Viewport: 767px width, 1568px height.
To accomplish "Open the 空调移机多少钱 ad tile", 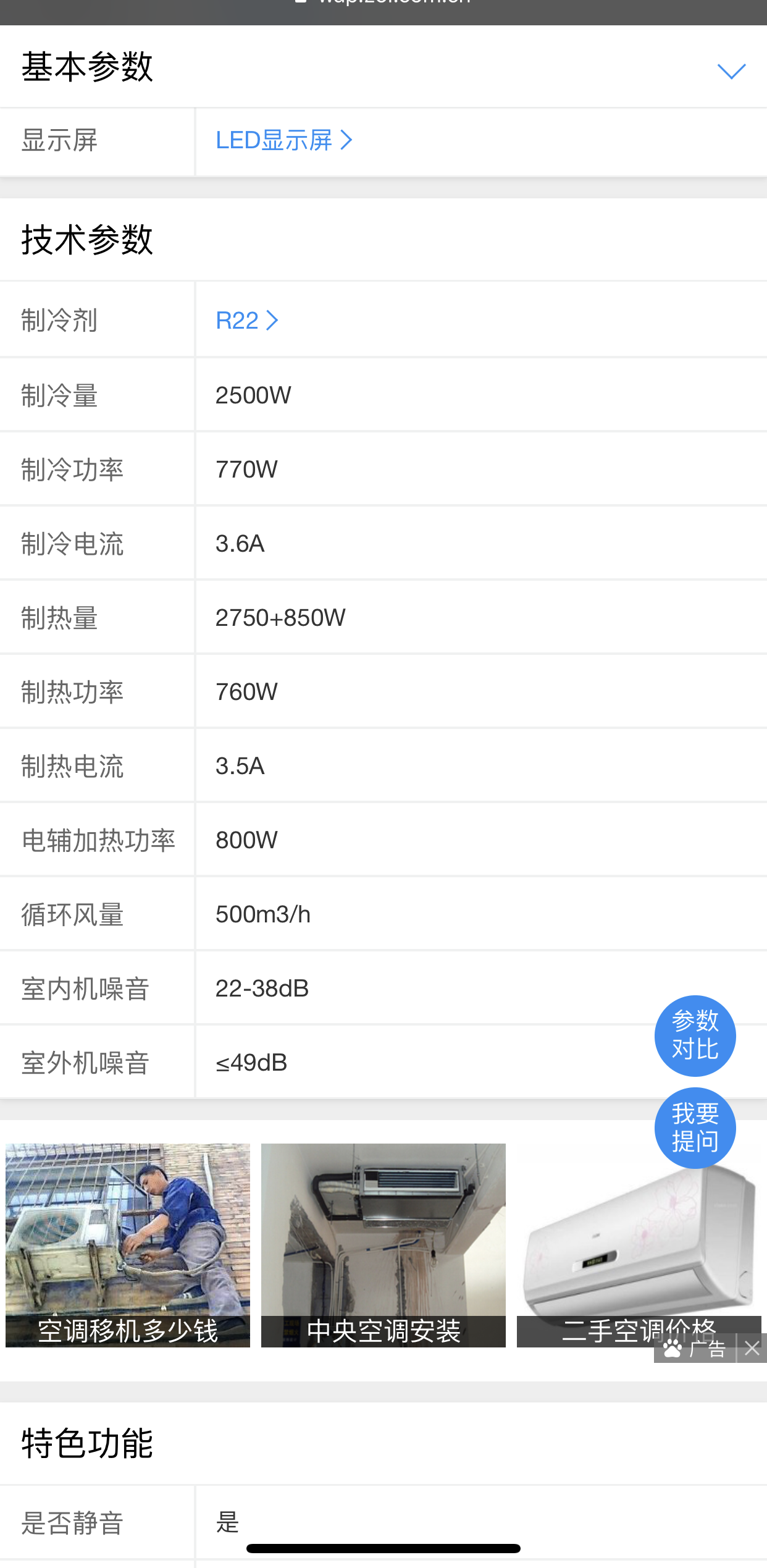I will pyautogui.click(x=128, y=1245).
